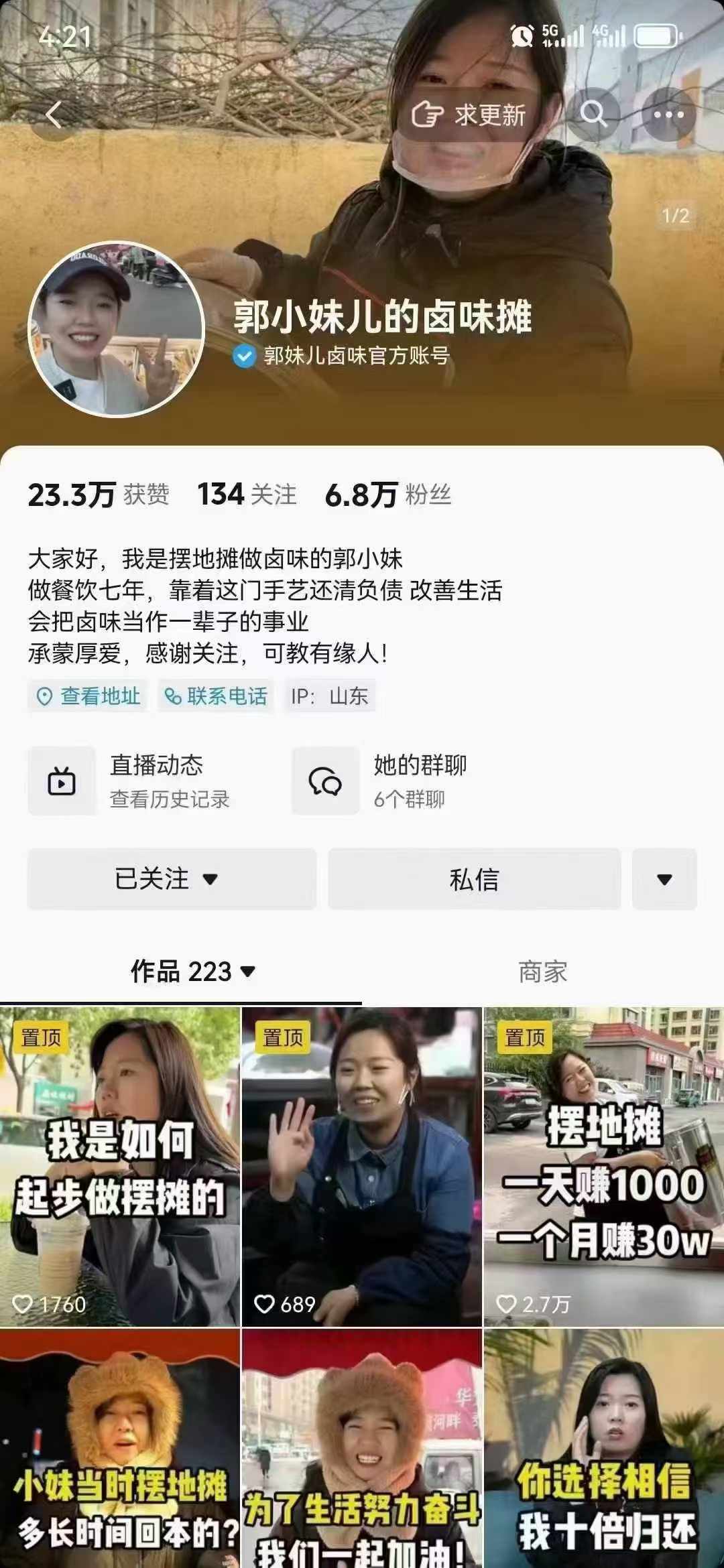Open the pinned video with 689 likes

pyautogui.click(x=361, y=1166)
